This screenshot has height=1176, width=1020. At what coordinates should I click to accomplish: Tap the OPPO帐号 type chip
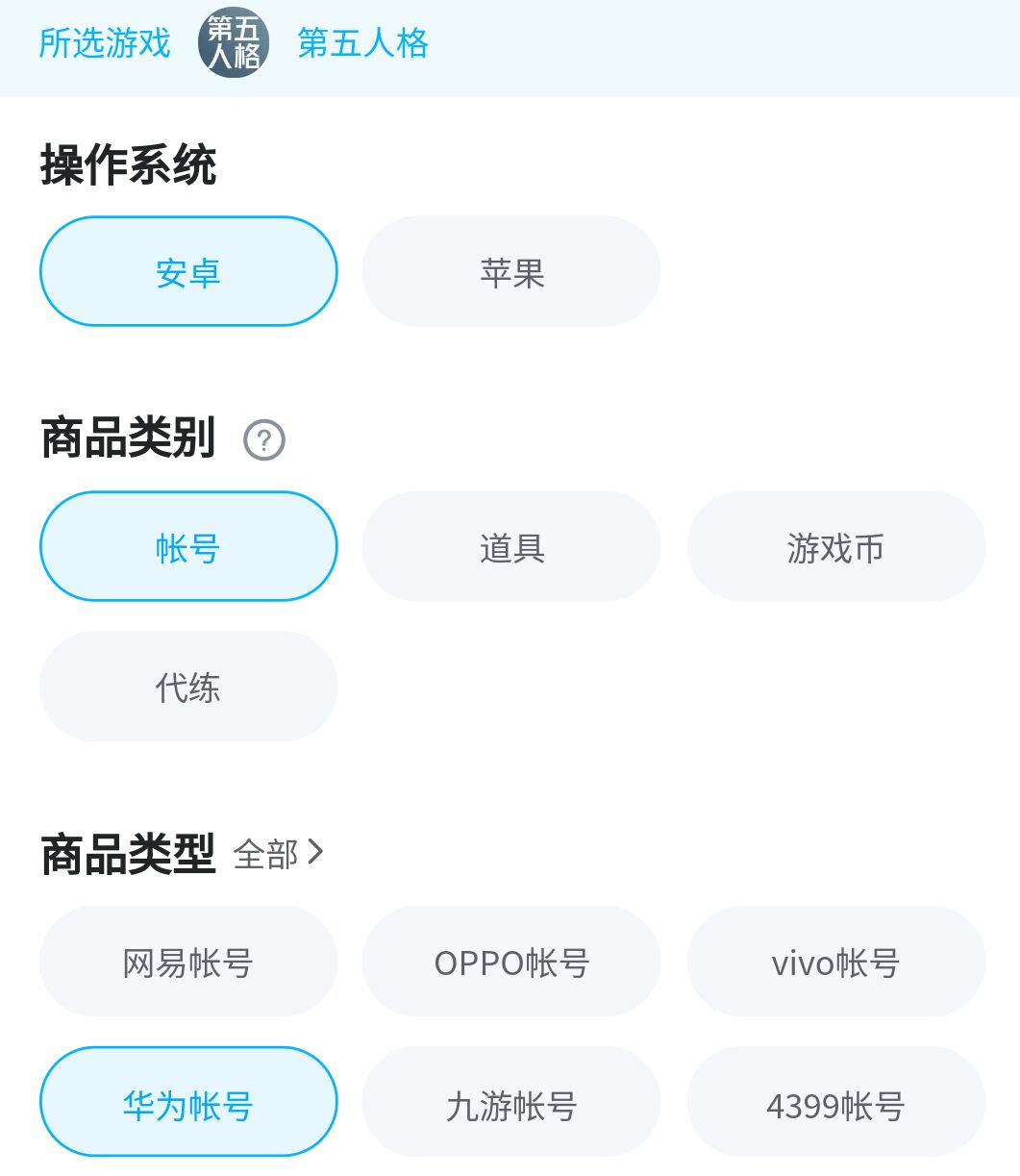511,962
